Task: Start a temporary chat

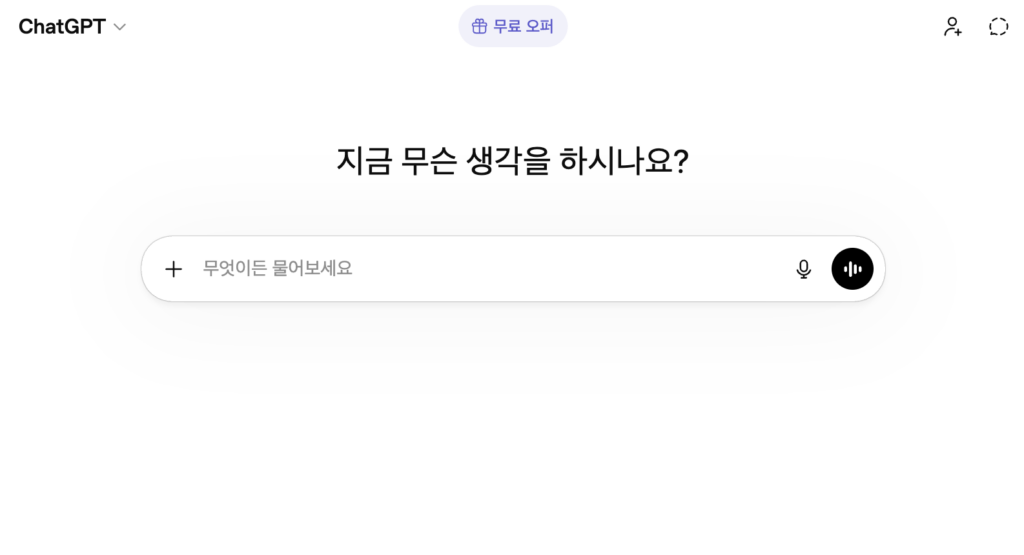Action: [998, 27]
